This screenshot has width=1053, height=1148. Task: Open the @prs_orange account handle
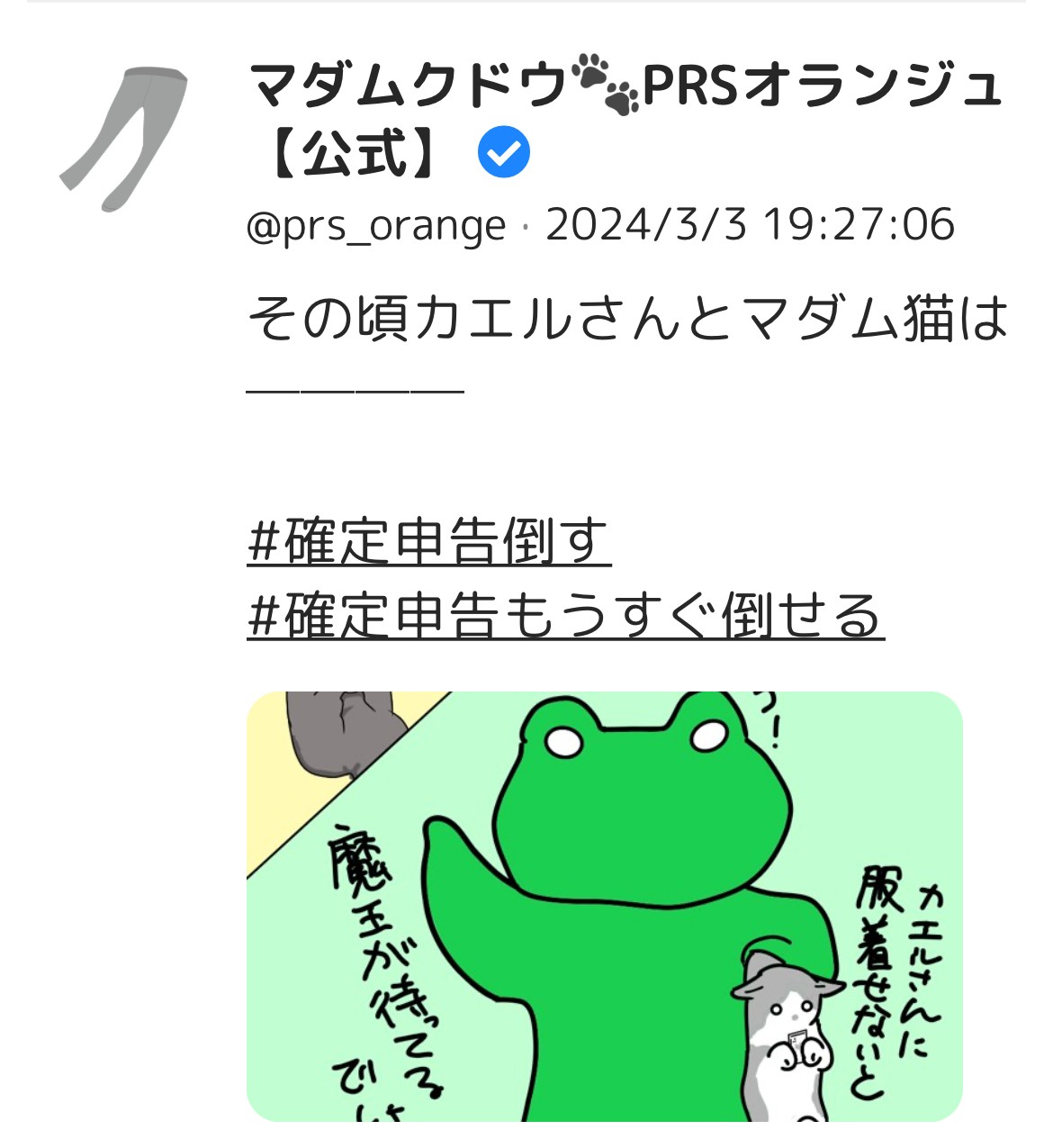tap(375, 225)
